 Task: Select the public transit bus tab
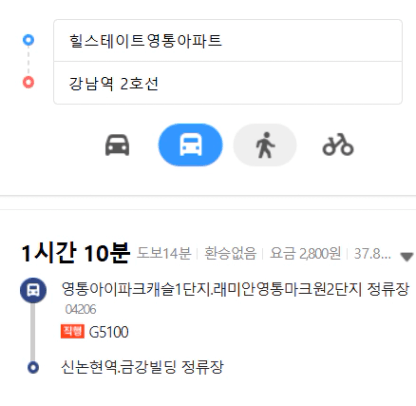[x=190, y=145]
